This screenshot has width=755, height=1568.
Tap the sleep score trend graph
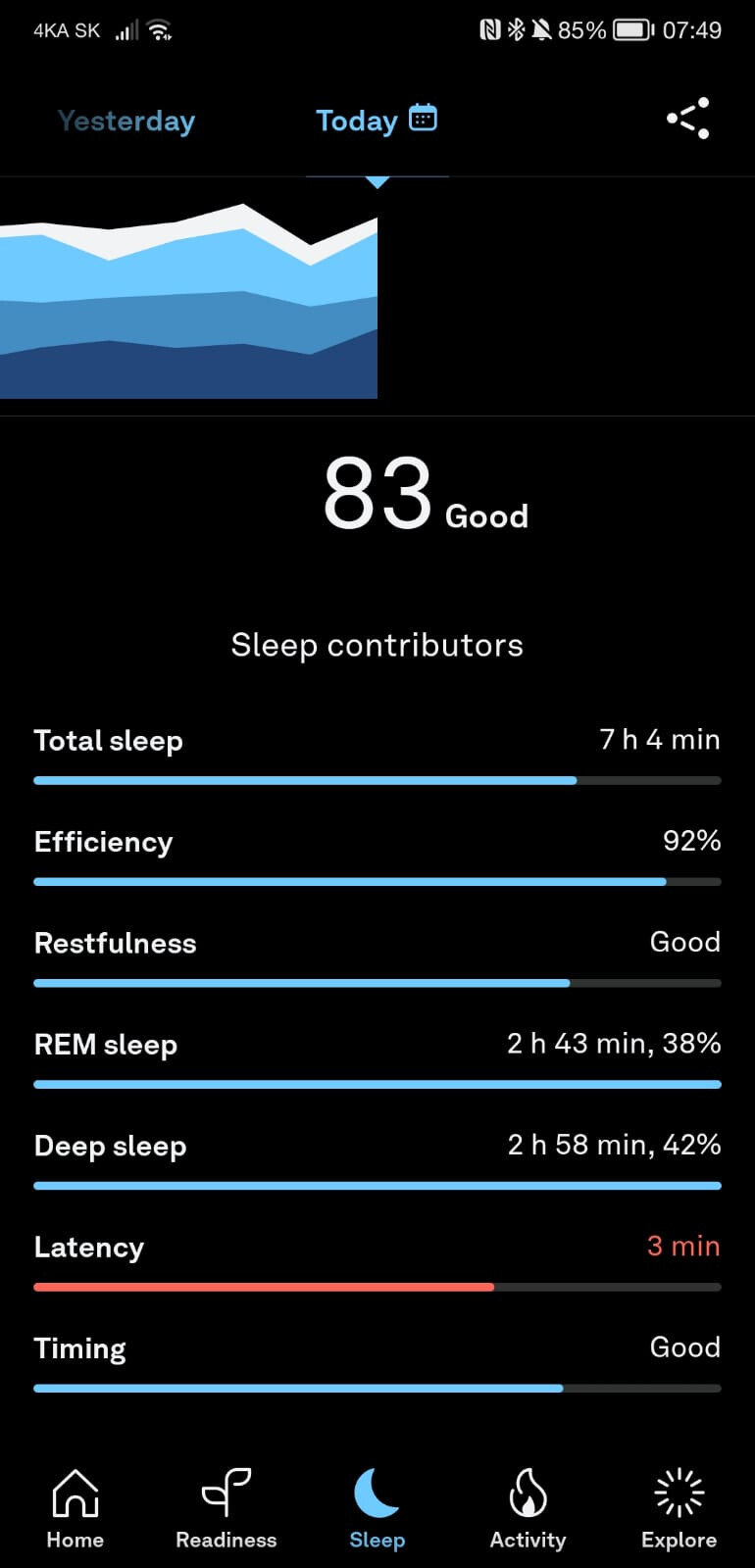tap(188, 301)
